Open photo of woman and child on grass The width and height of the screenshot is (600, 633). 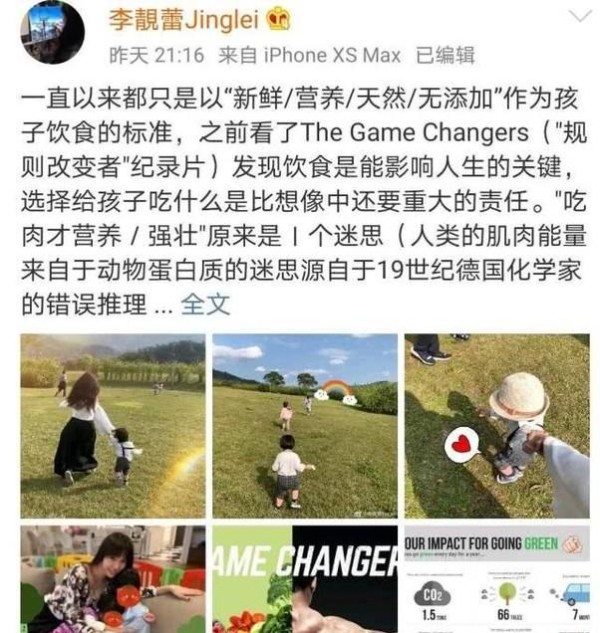(x=113, y=425)
